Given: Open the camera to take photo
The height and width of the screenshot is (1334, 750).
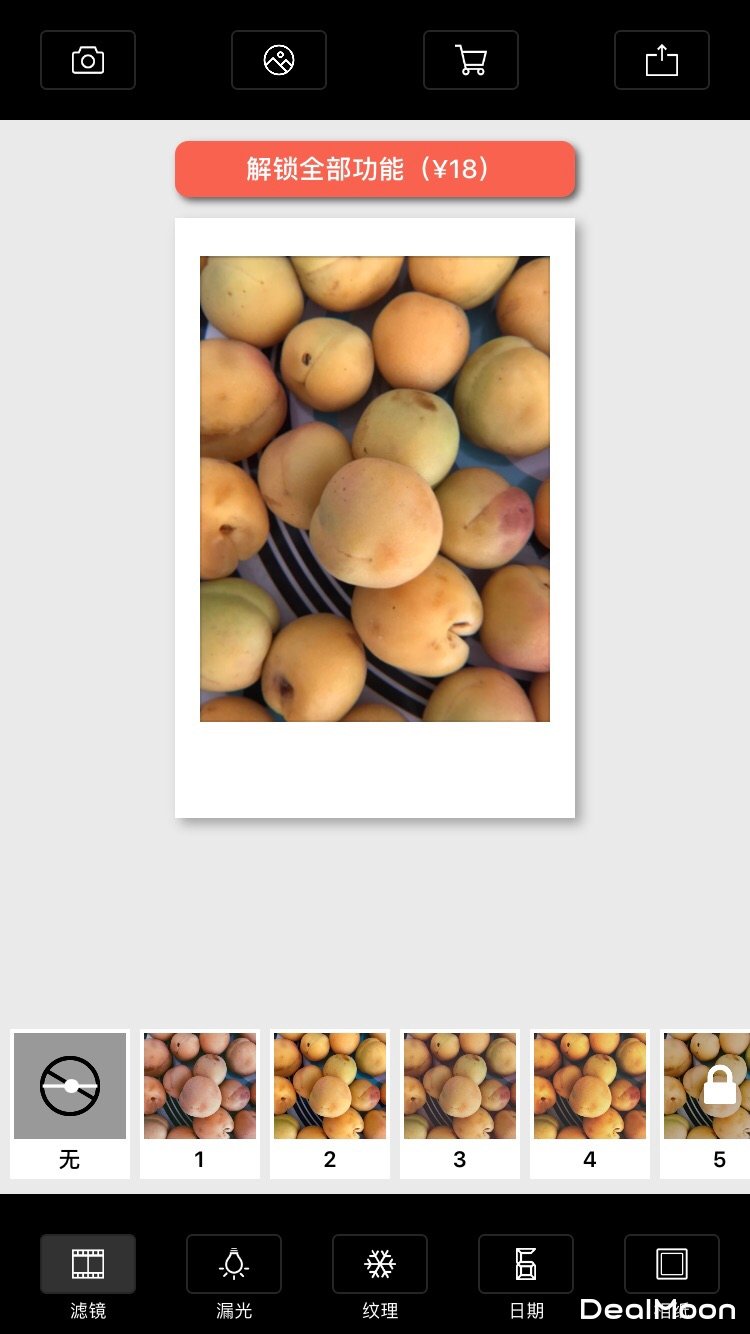Looking at the screenshot, I should click(x=88, y=61).
